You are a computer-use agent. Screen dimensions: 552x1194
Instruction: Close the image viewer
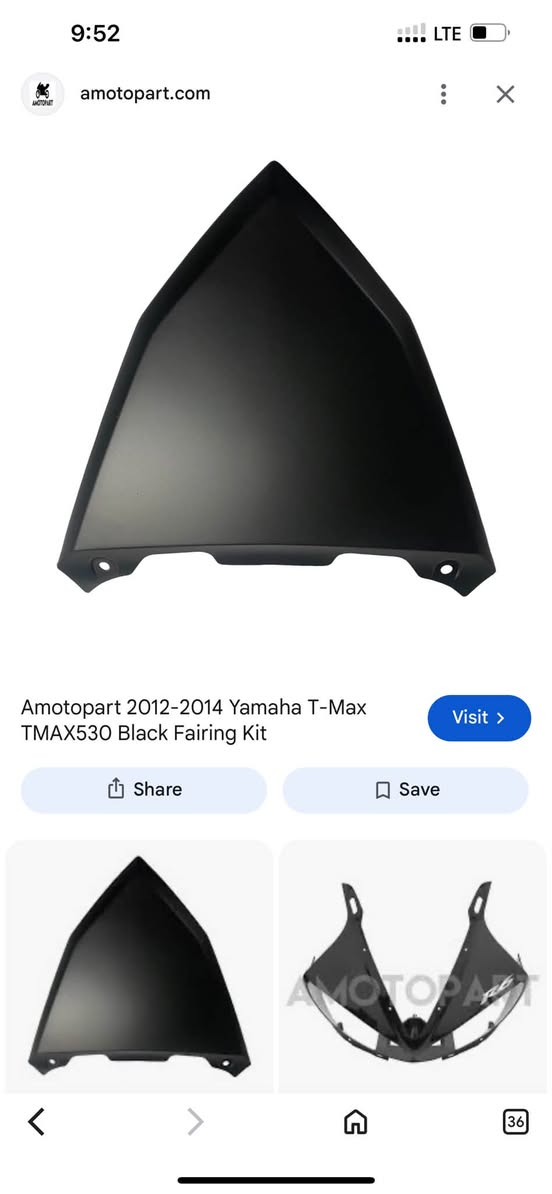click(506, 94)
